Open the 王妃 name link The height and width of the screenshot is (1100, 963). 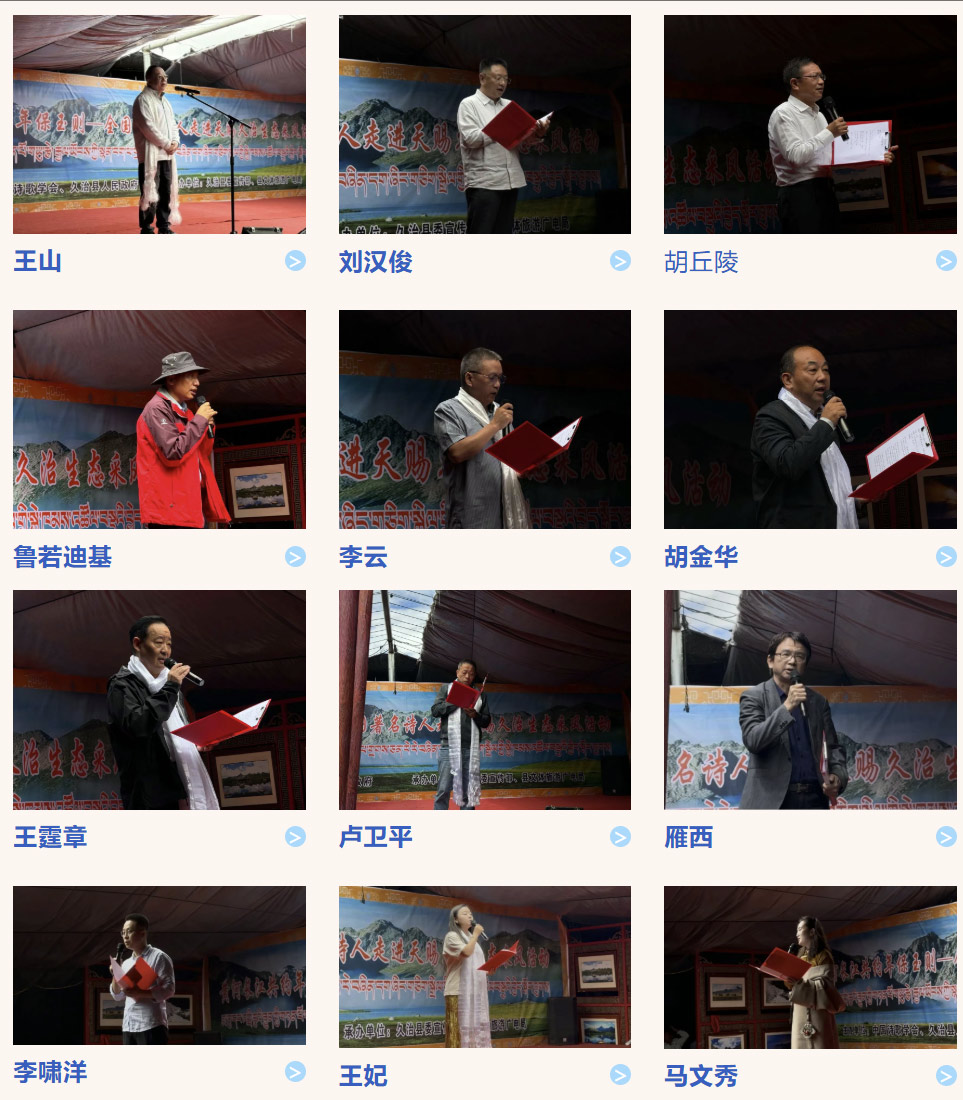[363, 1076]
